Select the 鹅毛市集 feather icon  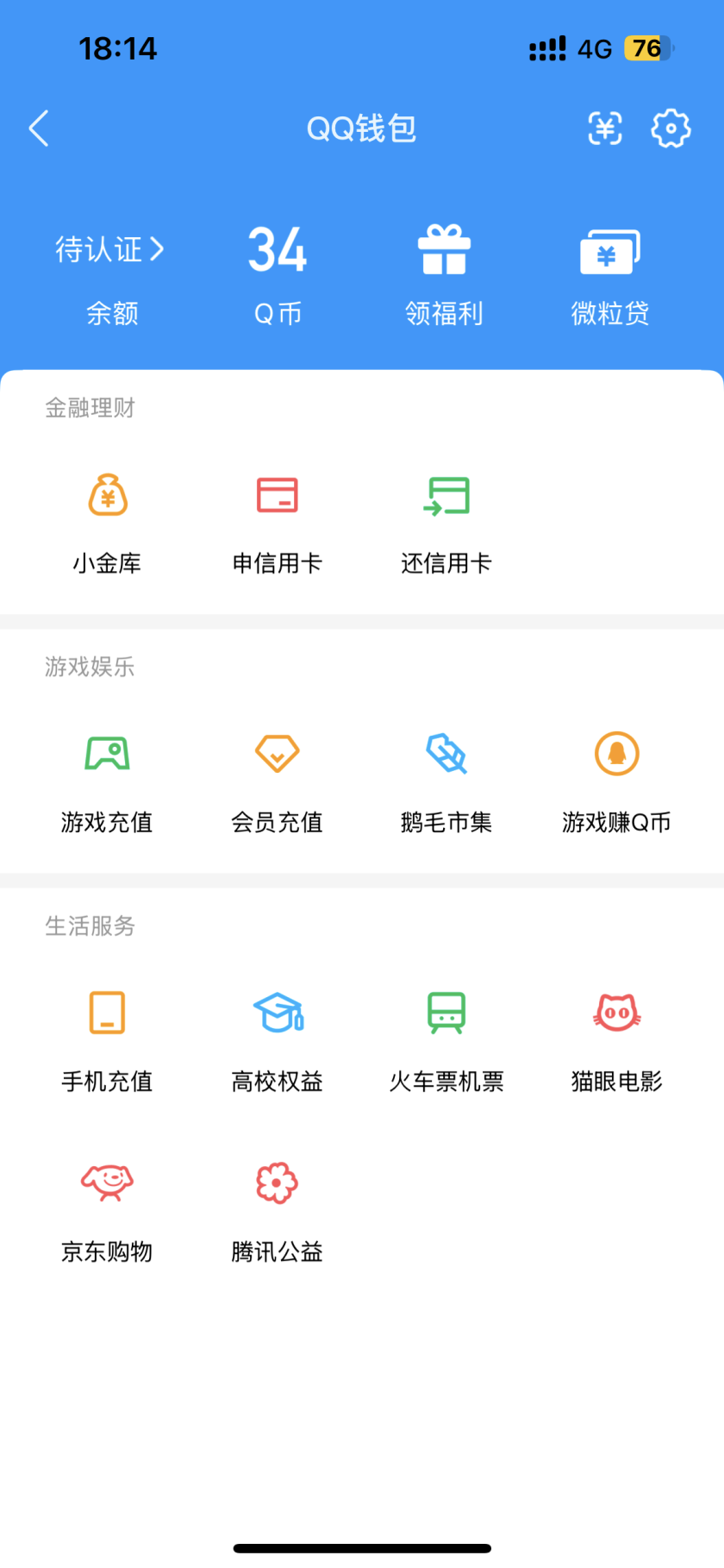[446, 752]
